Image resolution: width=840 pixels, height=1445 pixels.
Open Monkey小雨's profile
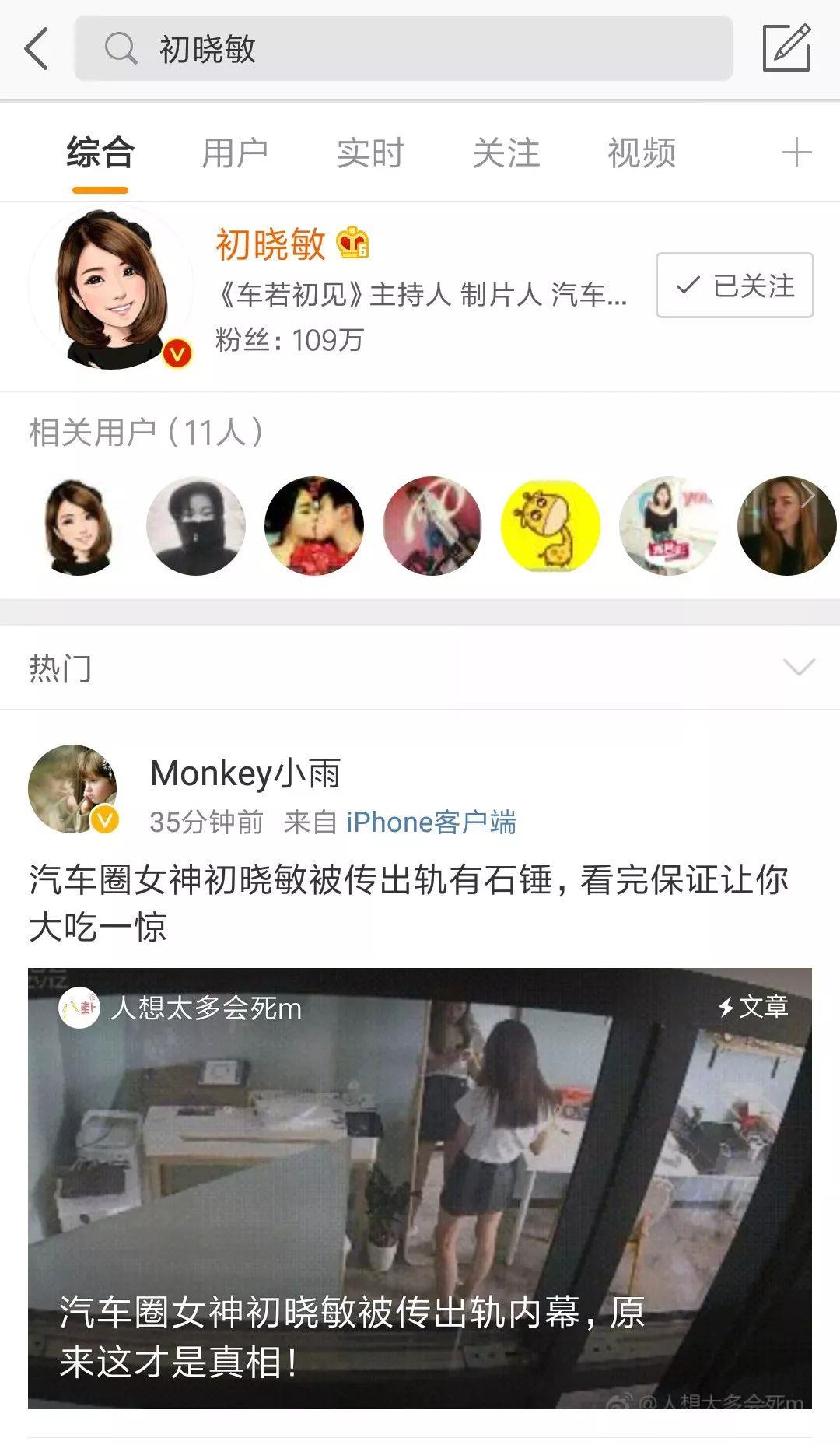tap(244, 773)
